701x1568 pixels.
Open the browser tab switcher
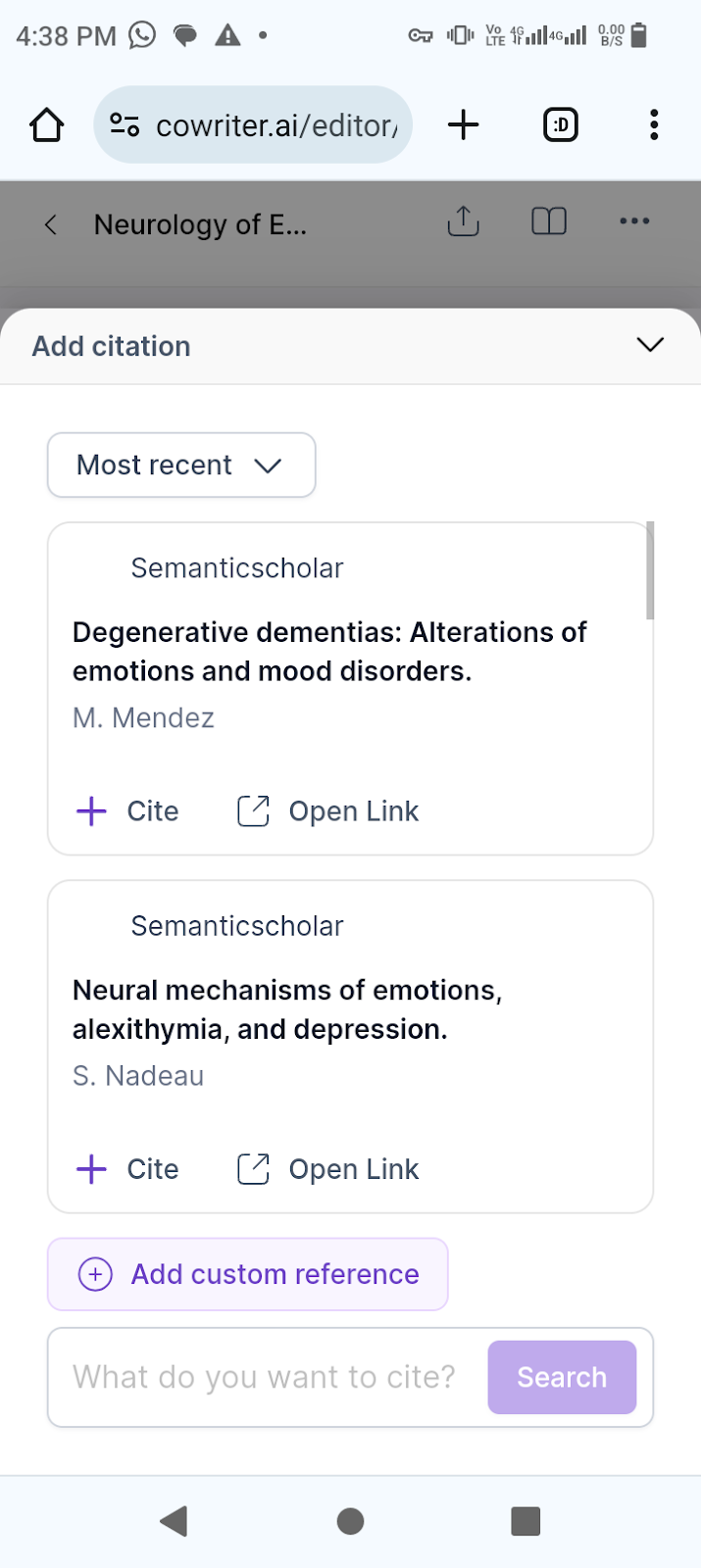pos(561,125)
